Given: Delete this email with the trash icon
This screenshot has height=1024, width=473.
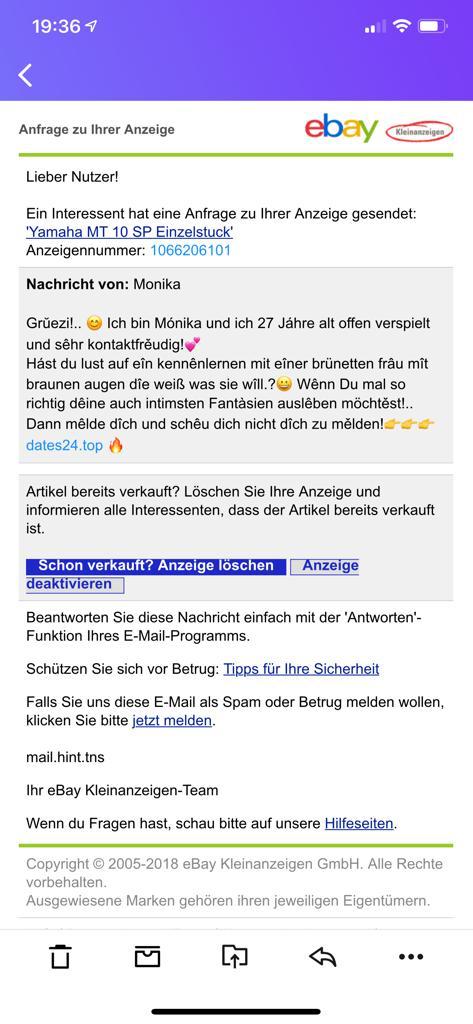Looking at the screenshot, I should 60,957.
